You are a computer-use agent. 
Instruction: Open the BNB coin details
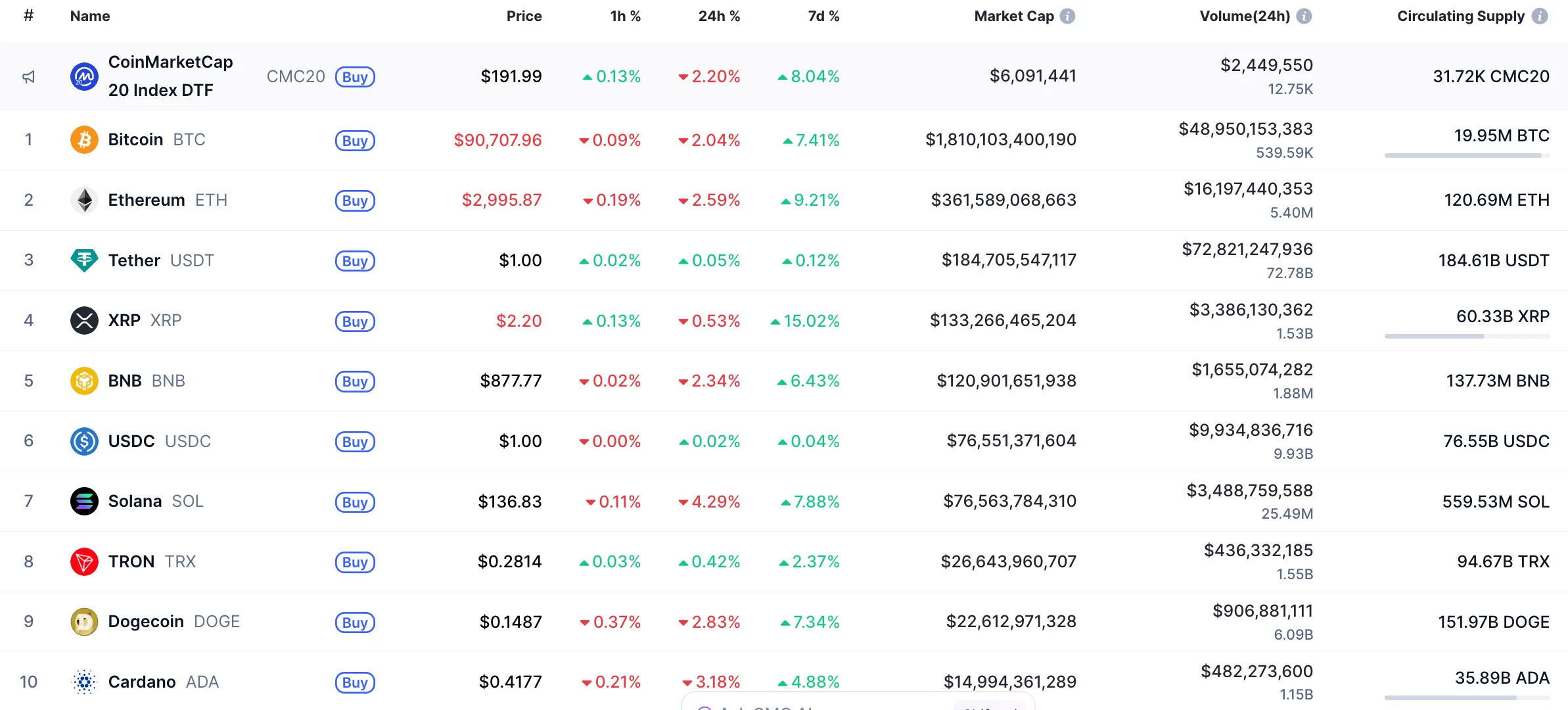click(x=125, y=381)
